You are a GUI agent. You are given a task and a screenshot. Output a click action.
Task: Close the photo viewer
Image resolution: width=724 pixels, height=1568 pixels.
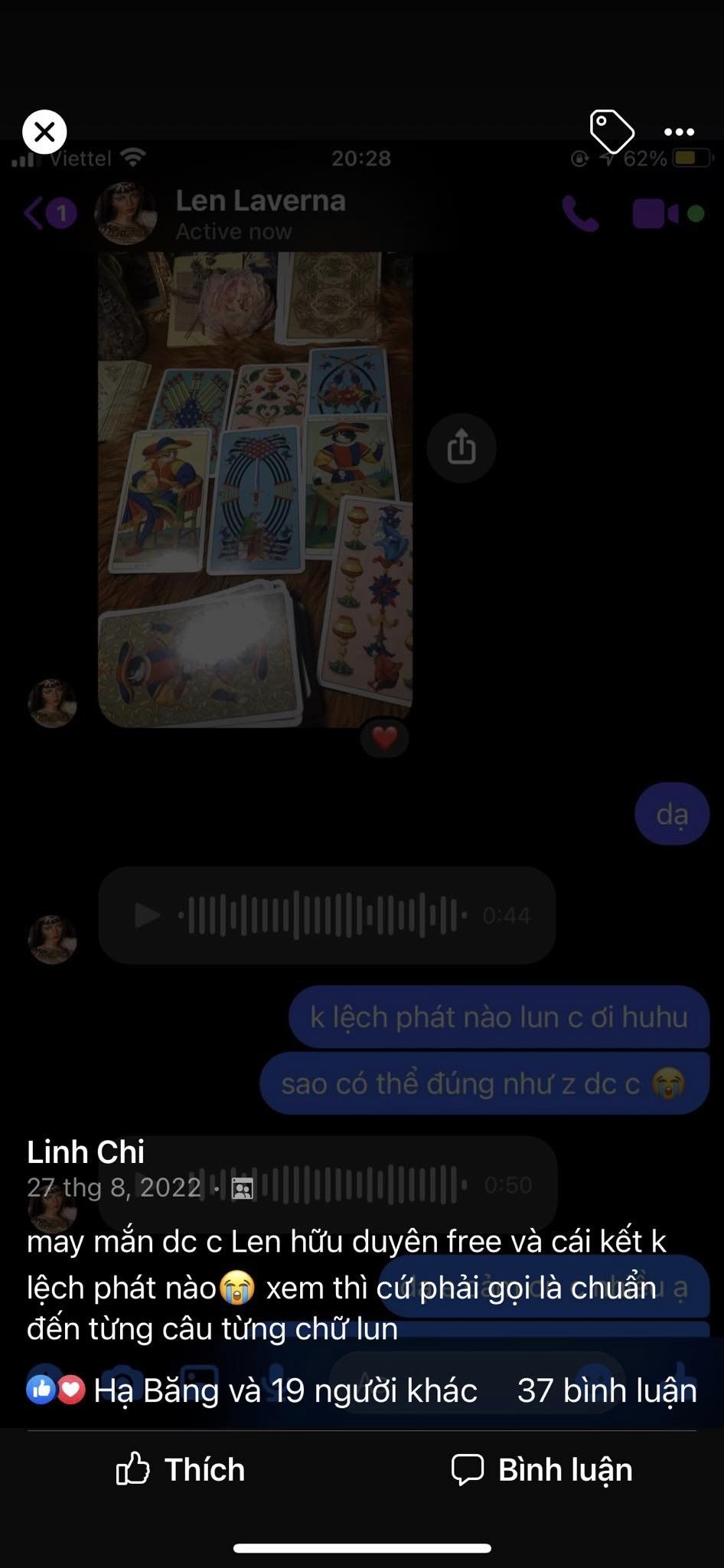(44, 132)
